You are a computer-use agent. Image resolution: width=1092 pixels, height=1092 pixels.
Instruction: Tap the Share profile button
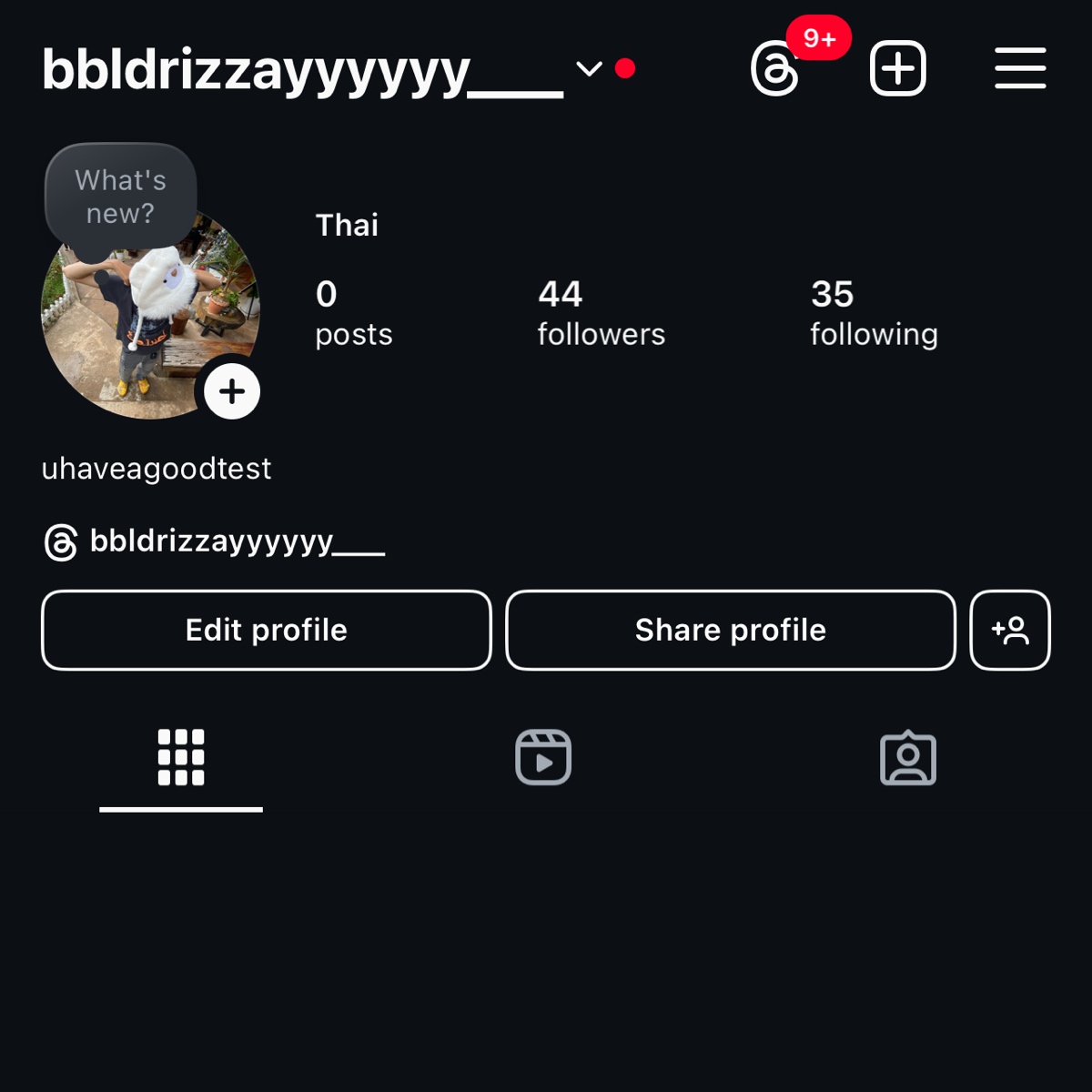pyautogui.click(x=731, y=630)
